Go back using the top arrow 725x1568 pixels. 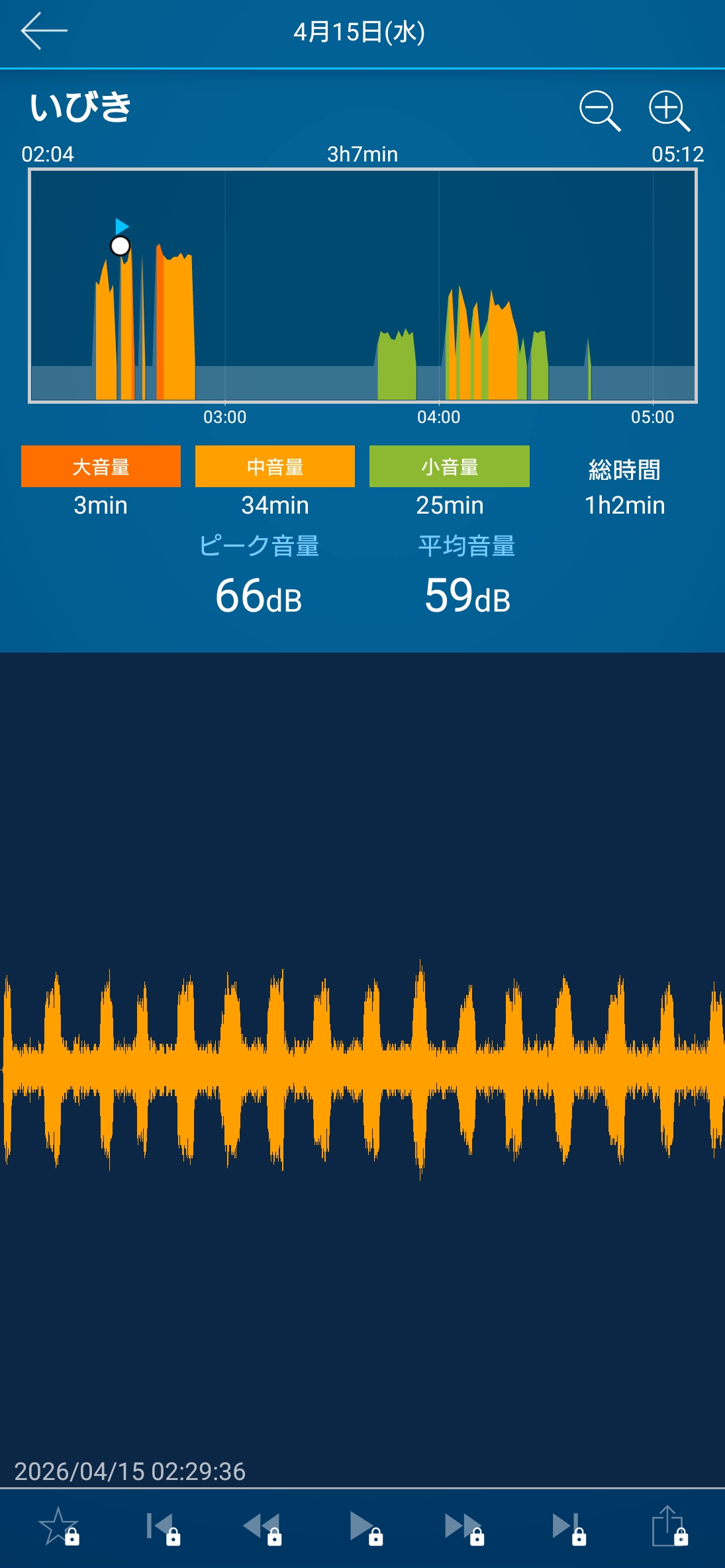click(44, 31)
